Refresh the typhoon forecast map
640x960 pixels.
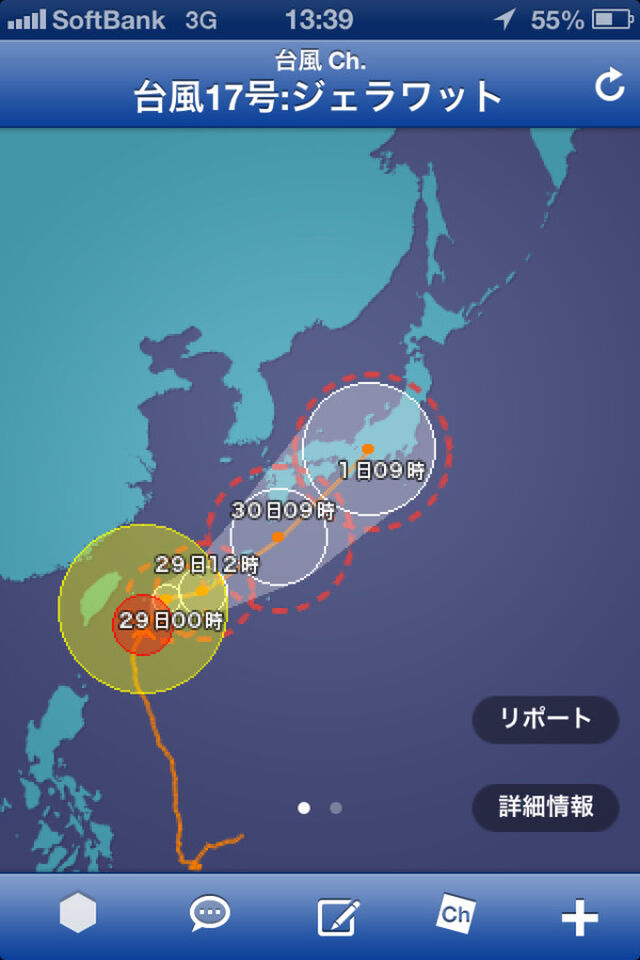(609, 86)
